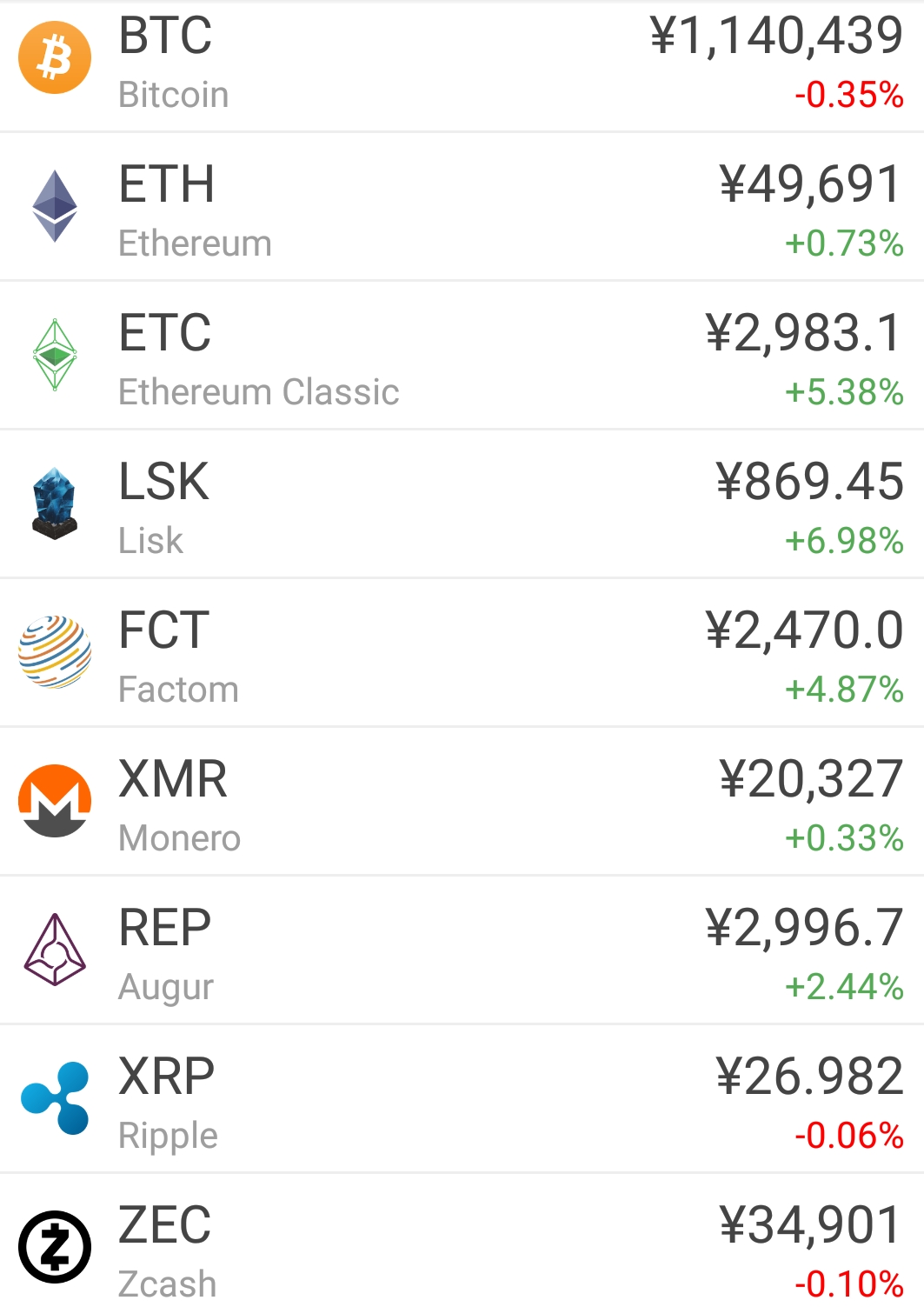The height and width of the screenshot is (1307, 924).
Task: Select the Zcash name text
Action: coord(167,1281)
